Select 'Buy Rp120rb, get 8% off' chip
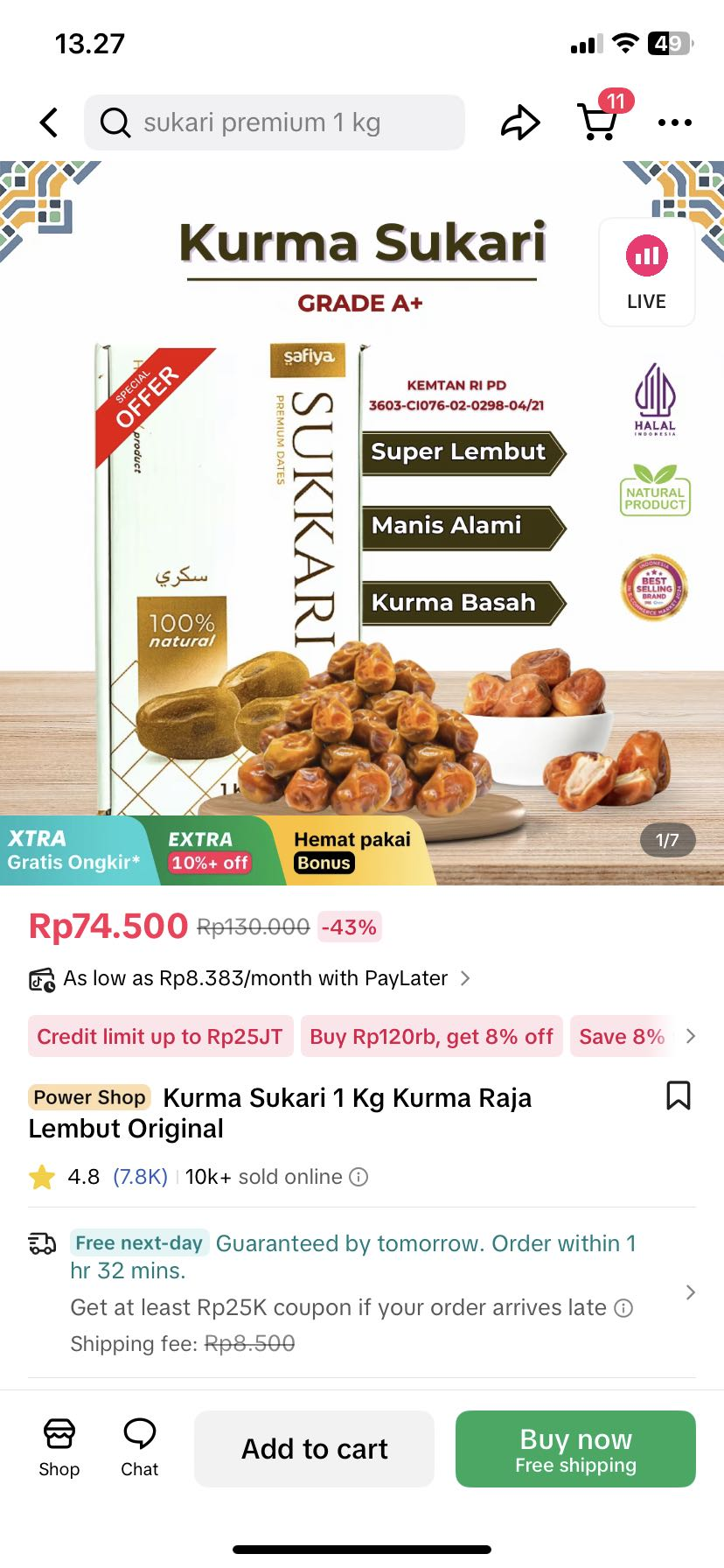Screen dimensions: 724x1568 431,1037
